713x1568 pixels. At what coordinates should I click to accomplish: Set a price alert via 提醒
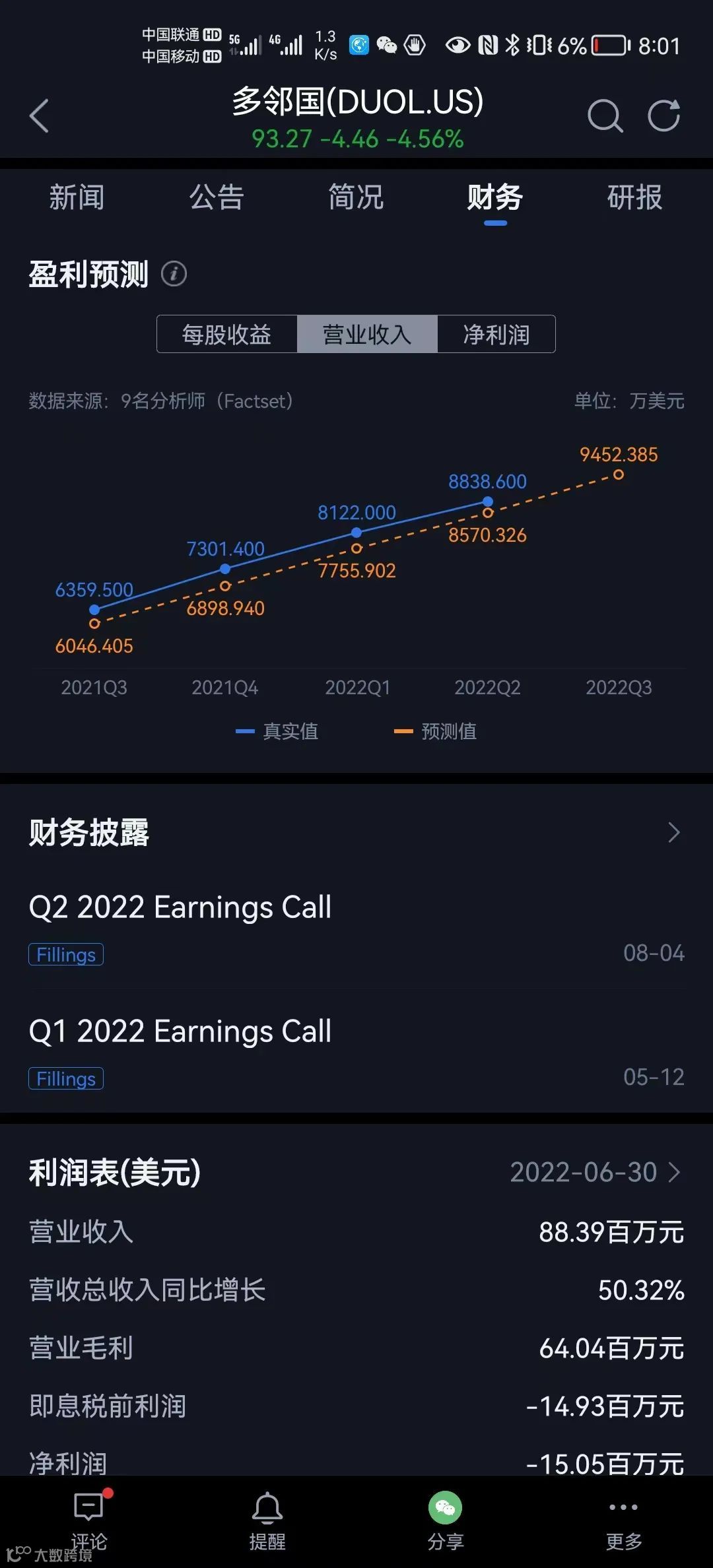(267, 1518)
